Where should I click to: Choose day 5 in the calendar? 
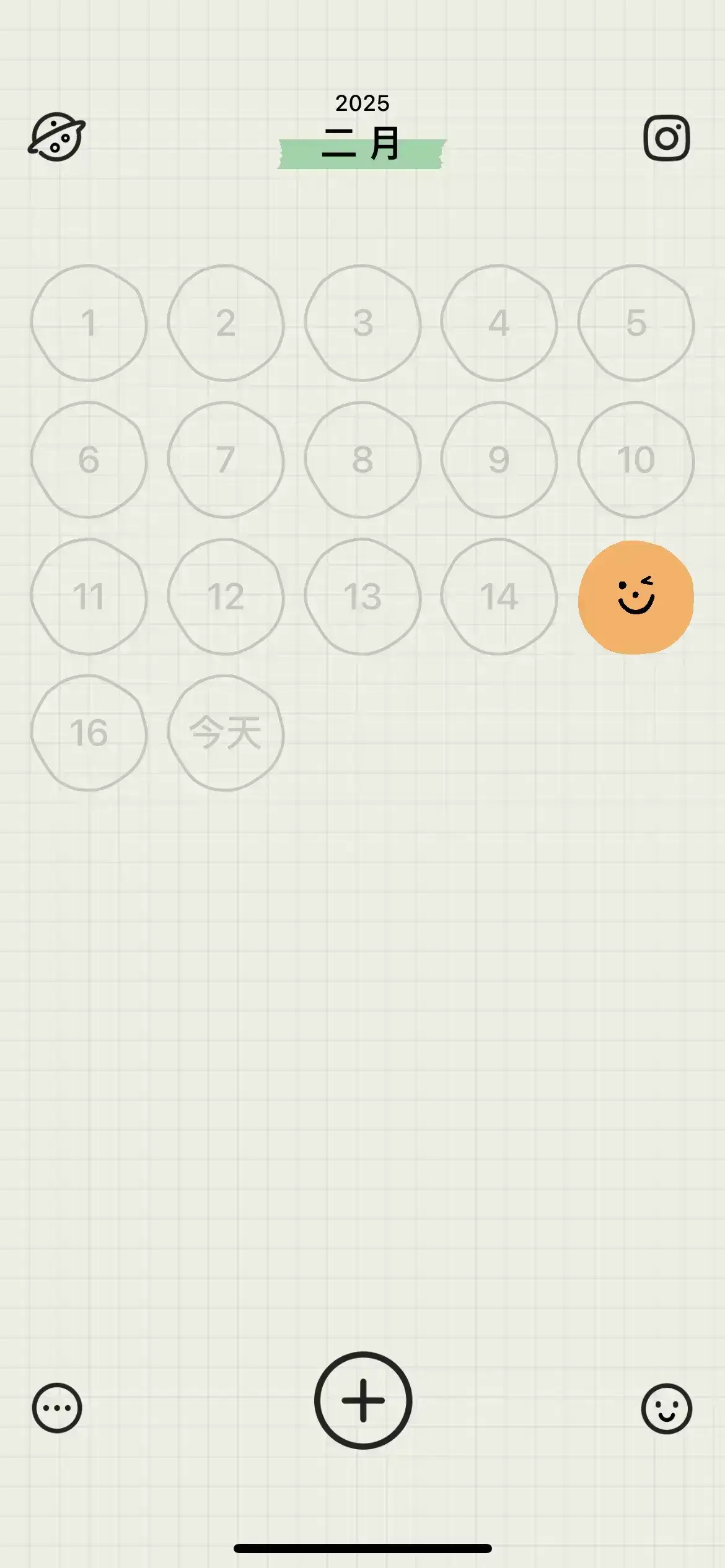(x=636, y=323)
